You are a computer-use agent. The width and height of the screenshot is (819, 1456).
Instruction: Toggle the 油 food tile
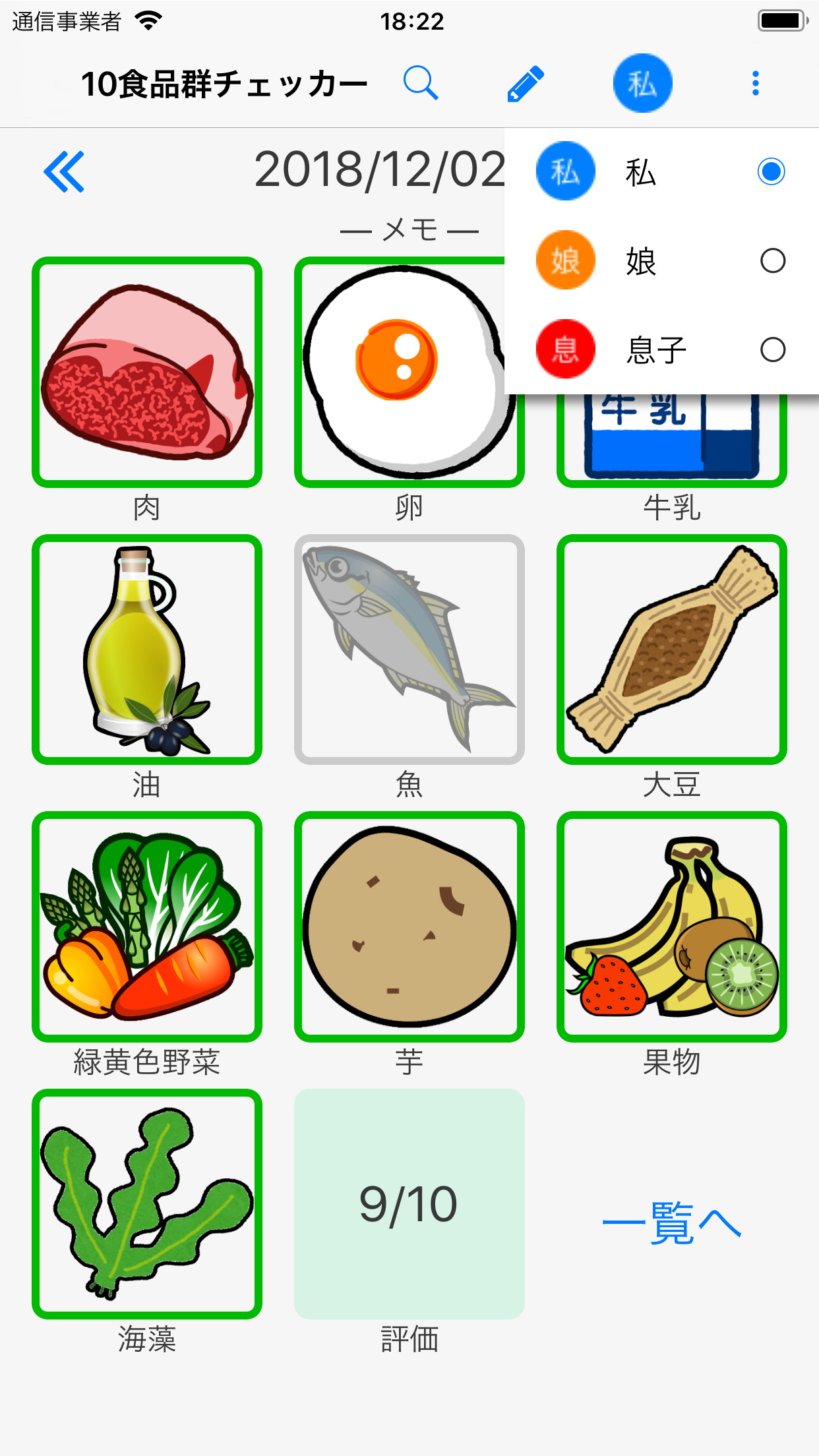tap(147, 650)
